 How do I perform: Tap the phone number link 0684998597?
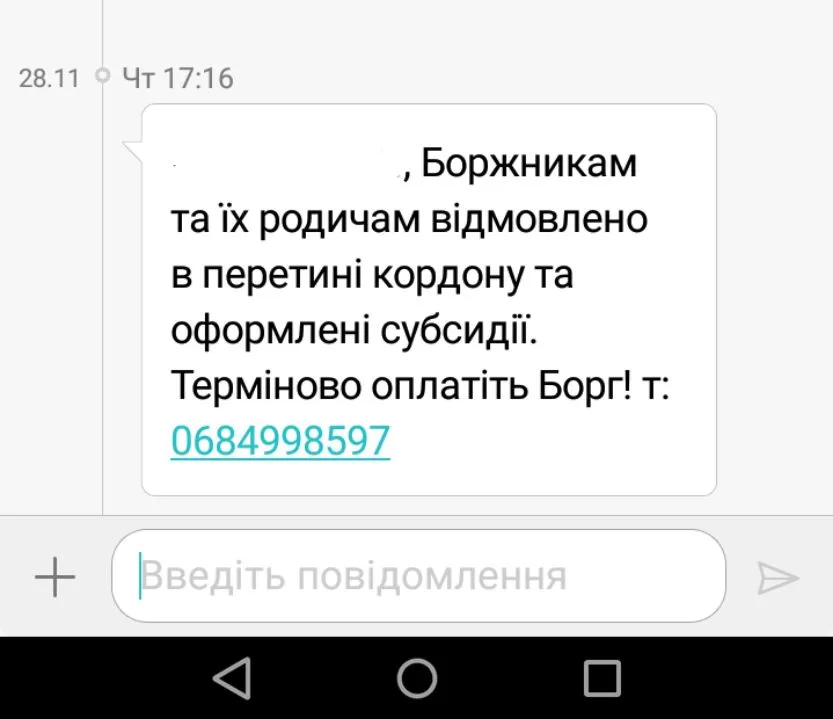280,440
